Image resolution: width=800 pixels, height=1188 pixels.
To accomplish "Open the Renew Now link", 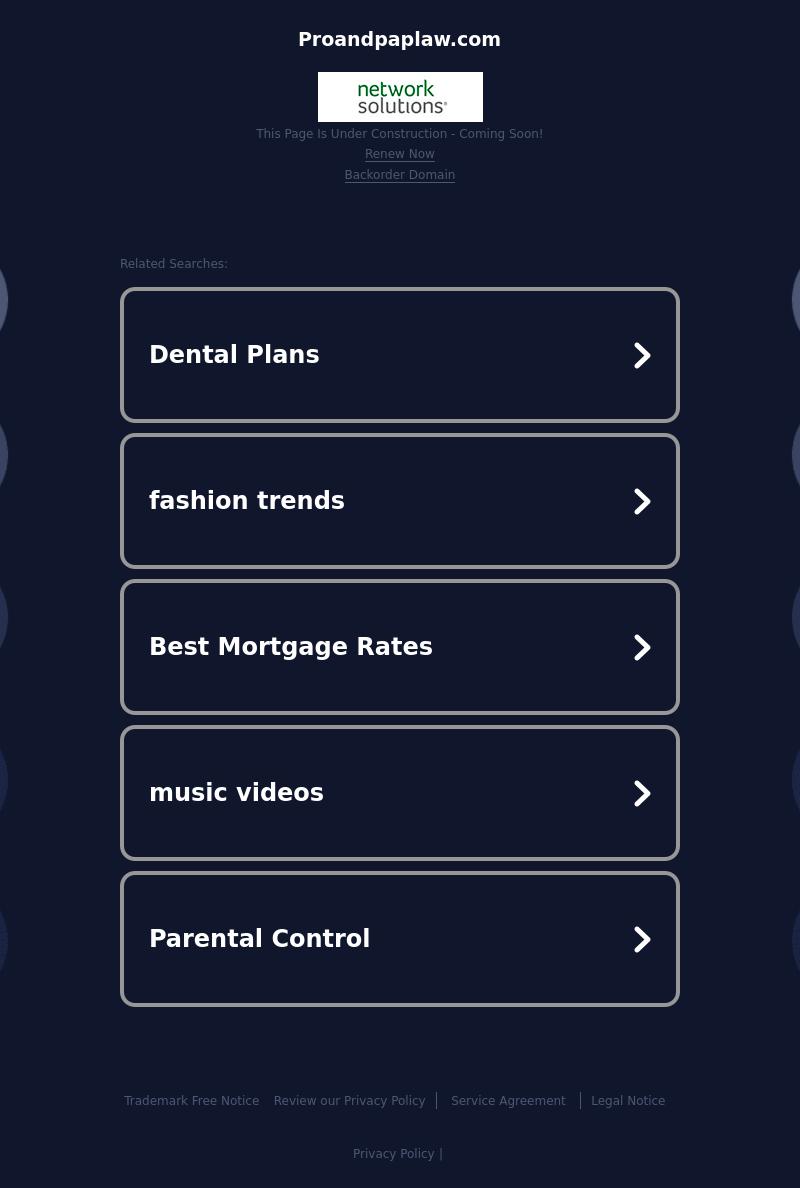I will [399, 154].
